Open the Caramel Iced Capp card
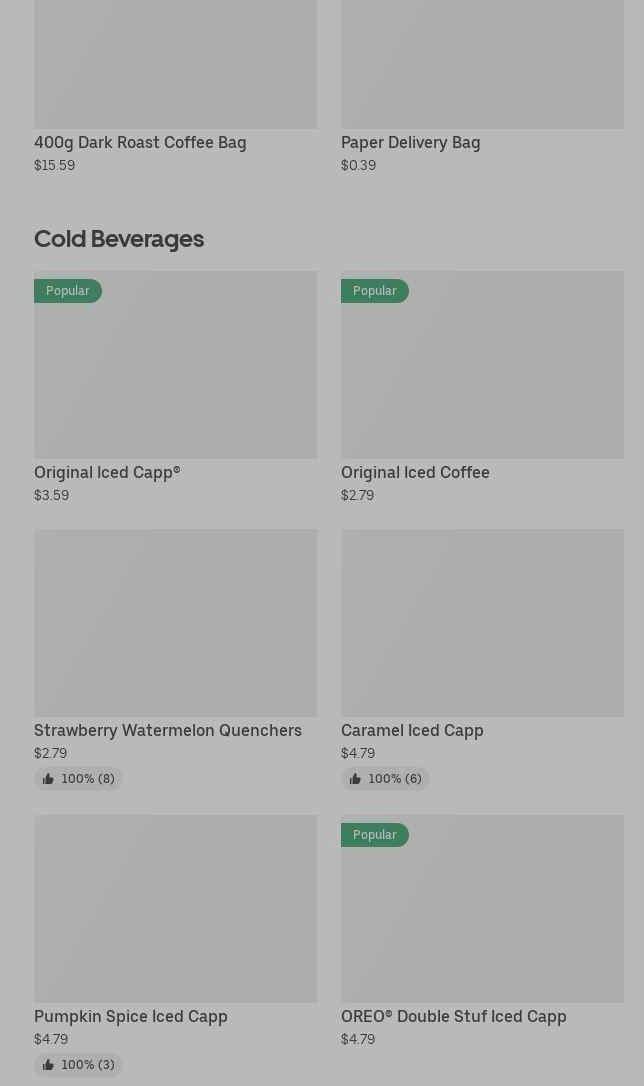The height and width of the screenshot is (1086, 644). (483, 659)
